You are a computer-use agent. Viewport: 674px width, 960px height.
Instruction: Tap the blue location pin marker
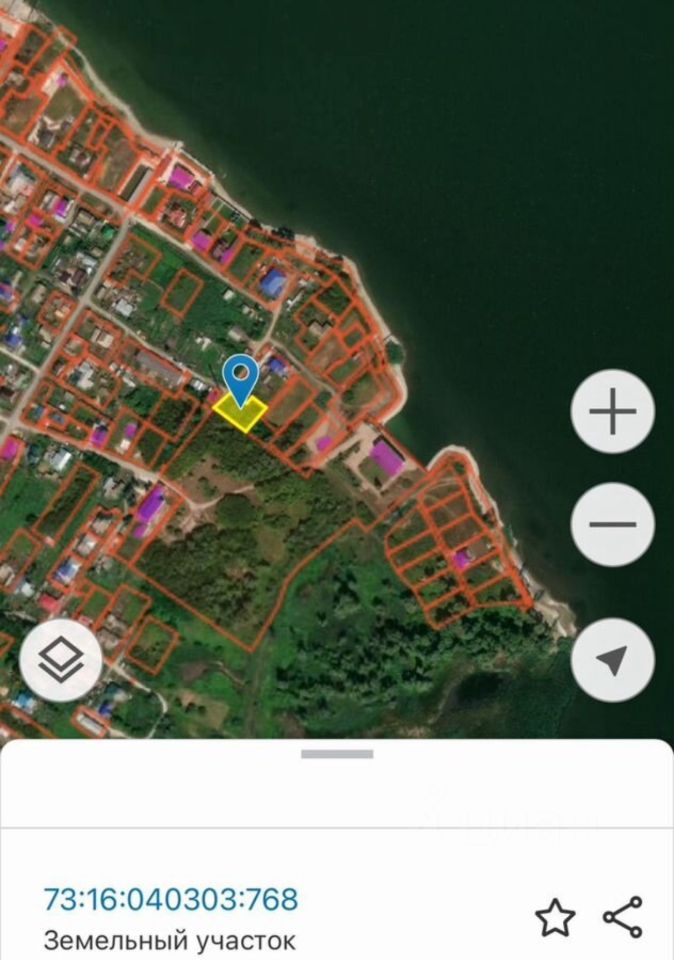coord(240,376)
